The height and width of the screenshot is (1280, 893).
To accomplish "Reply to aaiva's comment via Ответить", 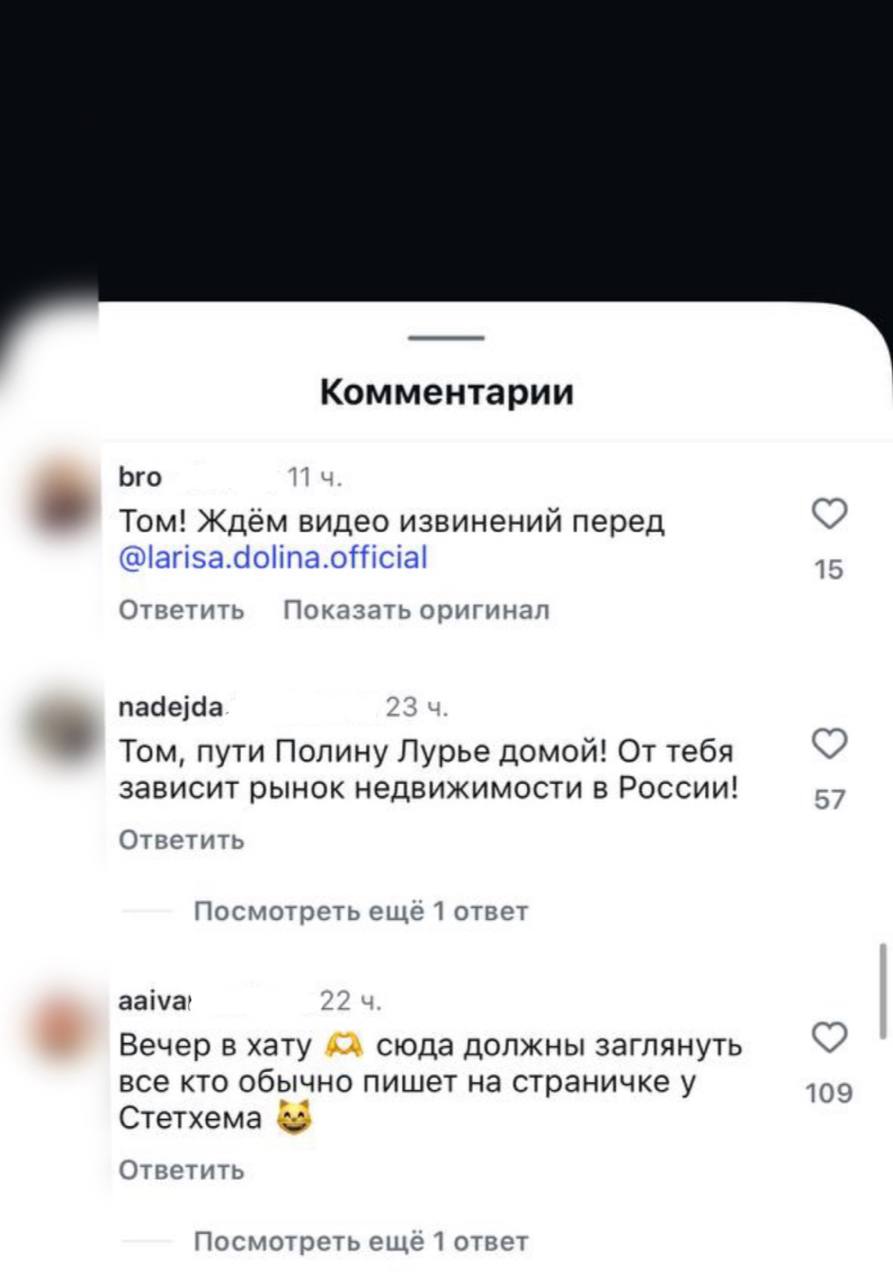I will point(181,1170).
